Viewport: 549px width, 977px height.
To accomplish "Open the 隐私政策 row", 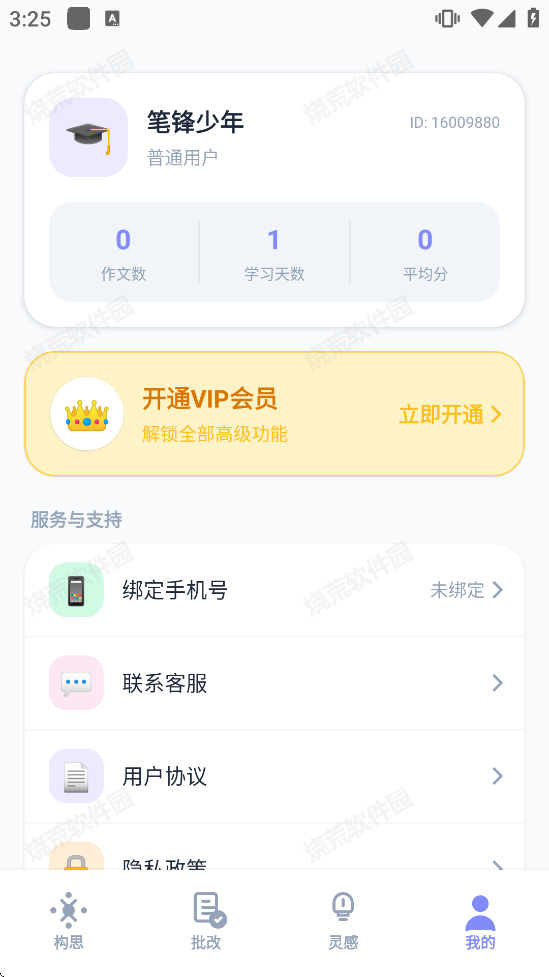I will click(x=274, y=846).
